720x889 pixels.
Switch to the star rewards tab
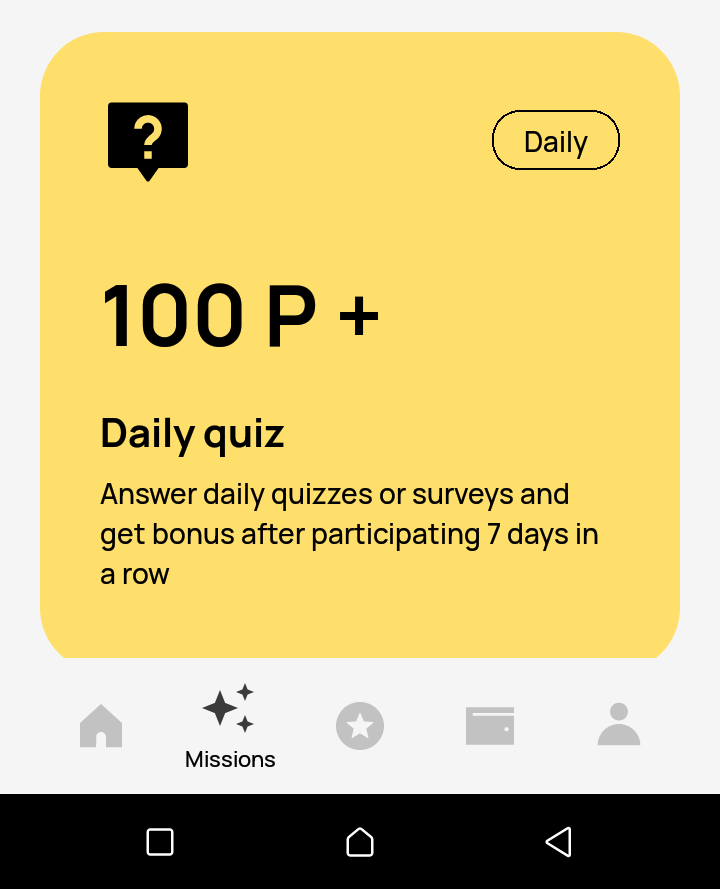tap(360, 726)
